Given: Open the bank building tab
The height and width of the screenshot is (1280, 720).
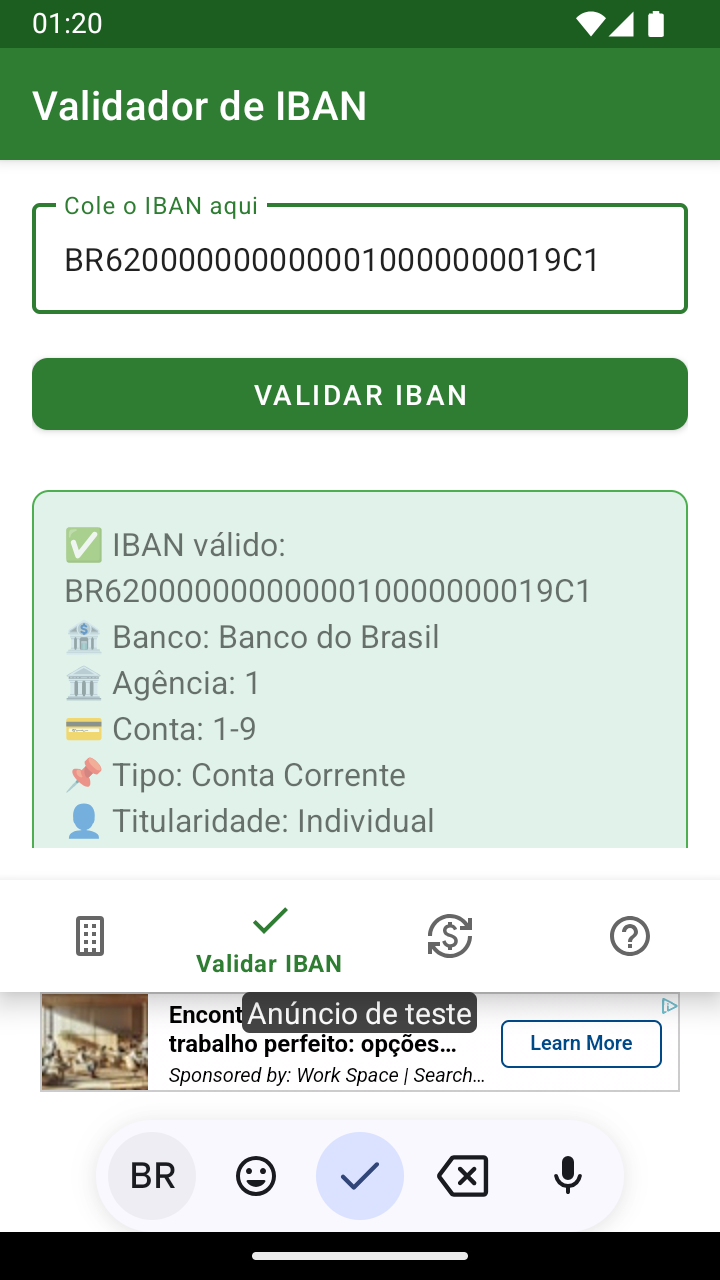Looking at the screenshot, I should tap(90, 936).
